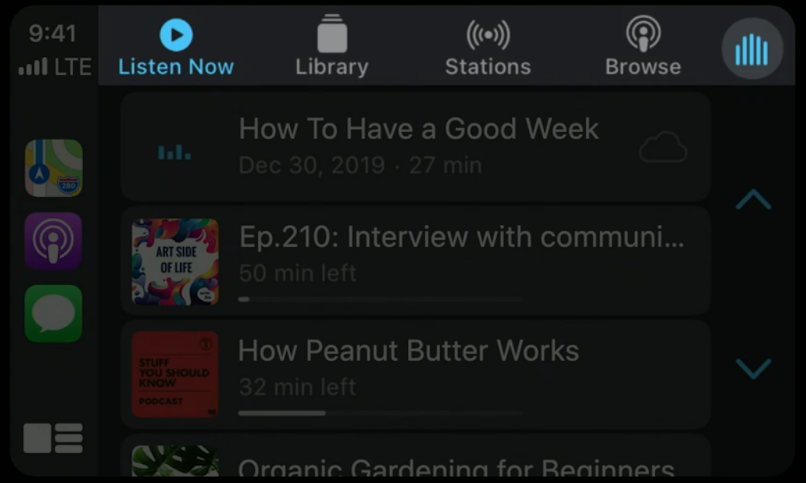
Task: Tap the up arrow to scroll the list
Action: [753, 201]
